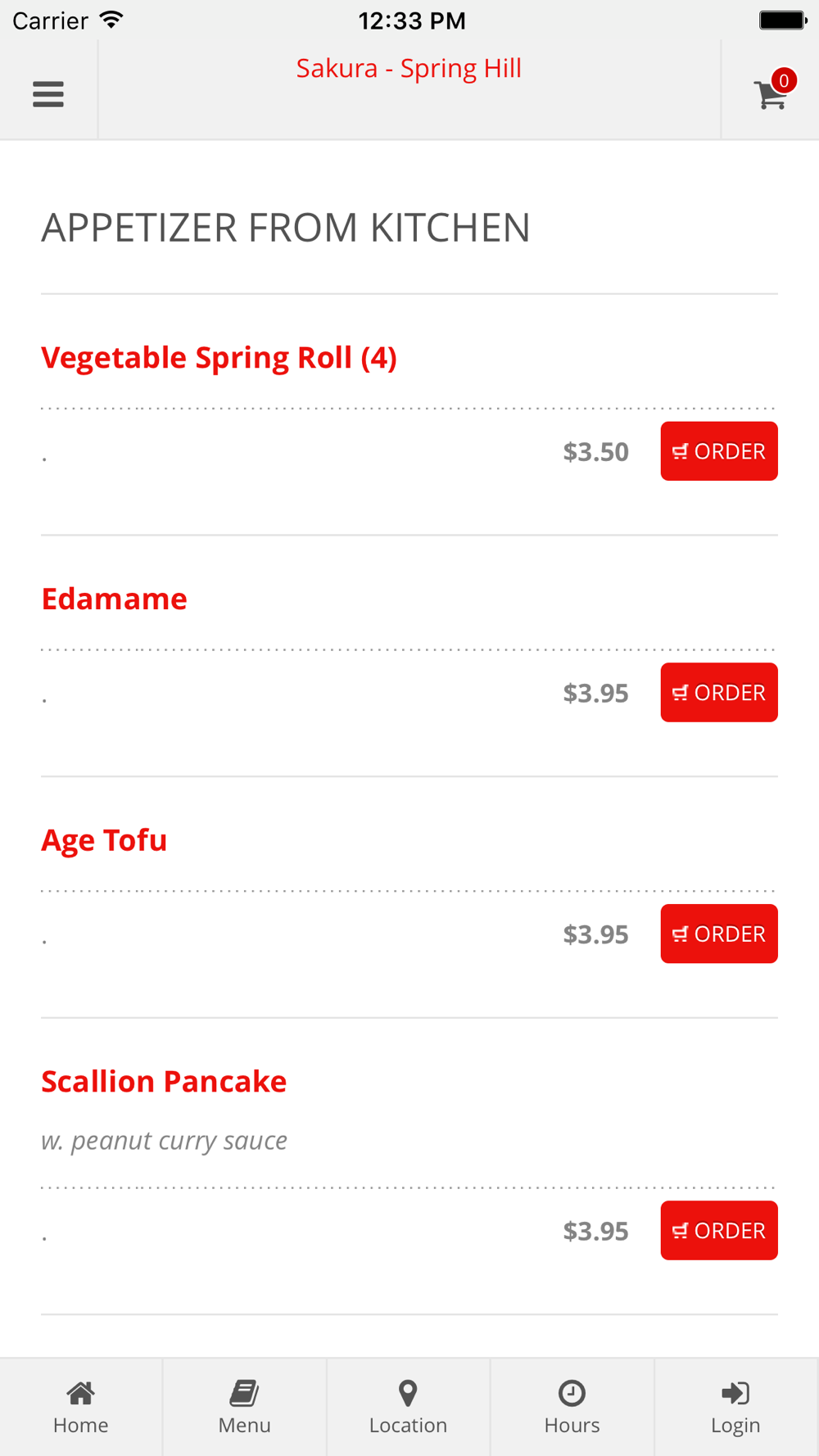Add Age Tofu to the order
This screenshot has height=1456, width=819.
click(719, 934)
